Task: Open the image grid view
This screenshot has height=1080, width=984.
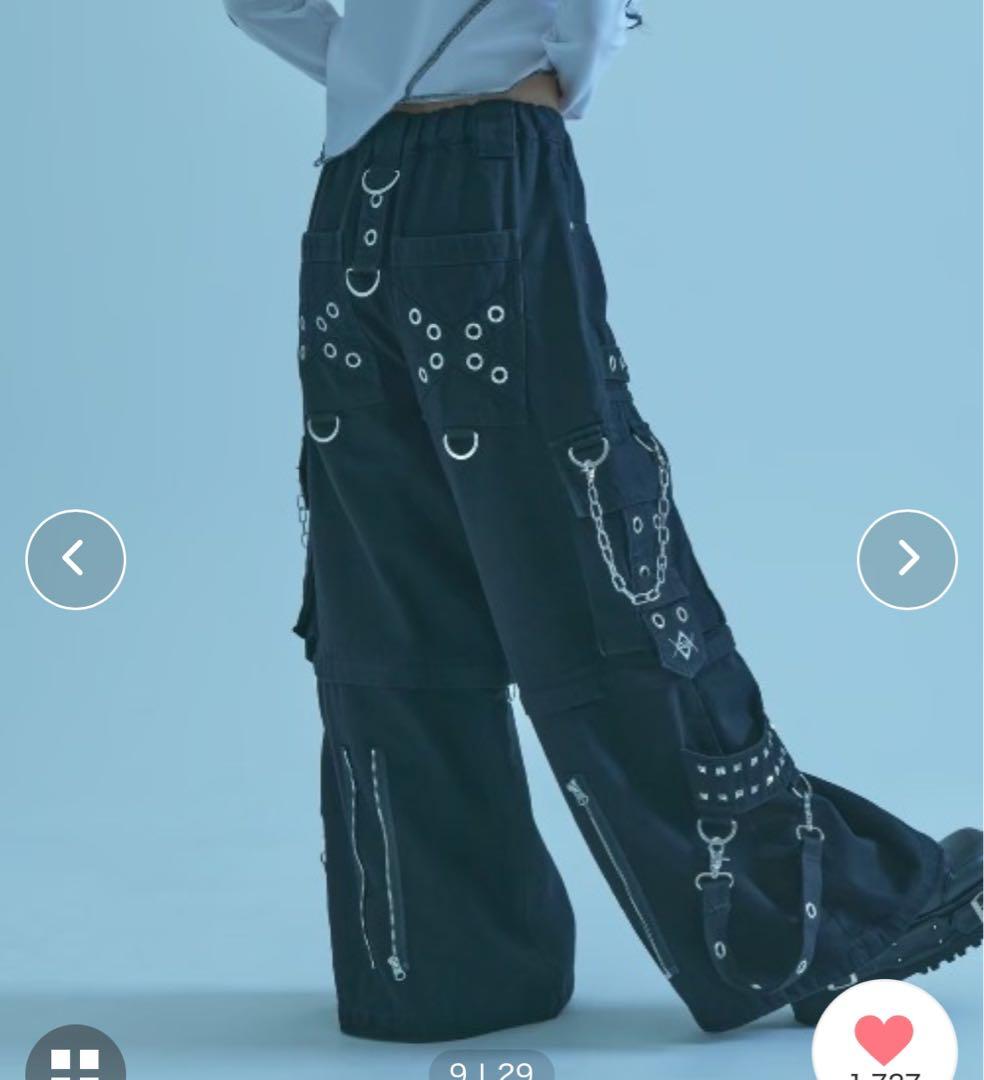Action: [75, 1060]
